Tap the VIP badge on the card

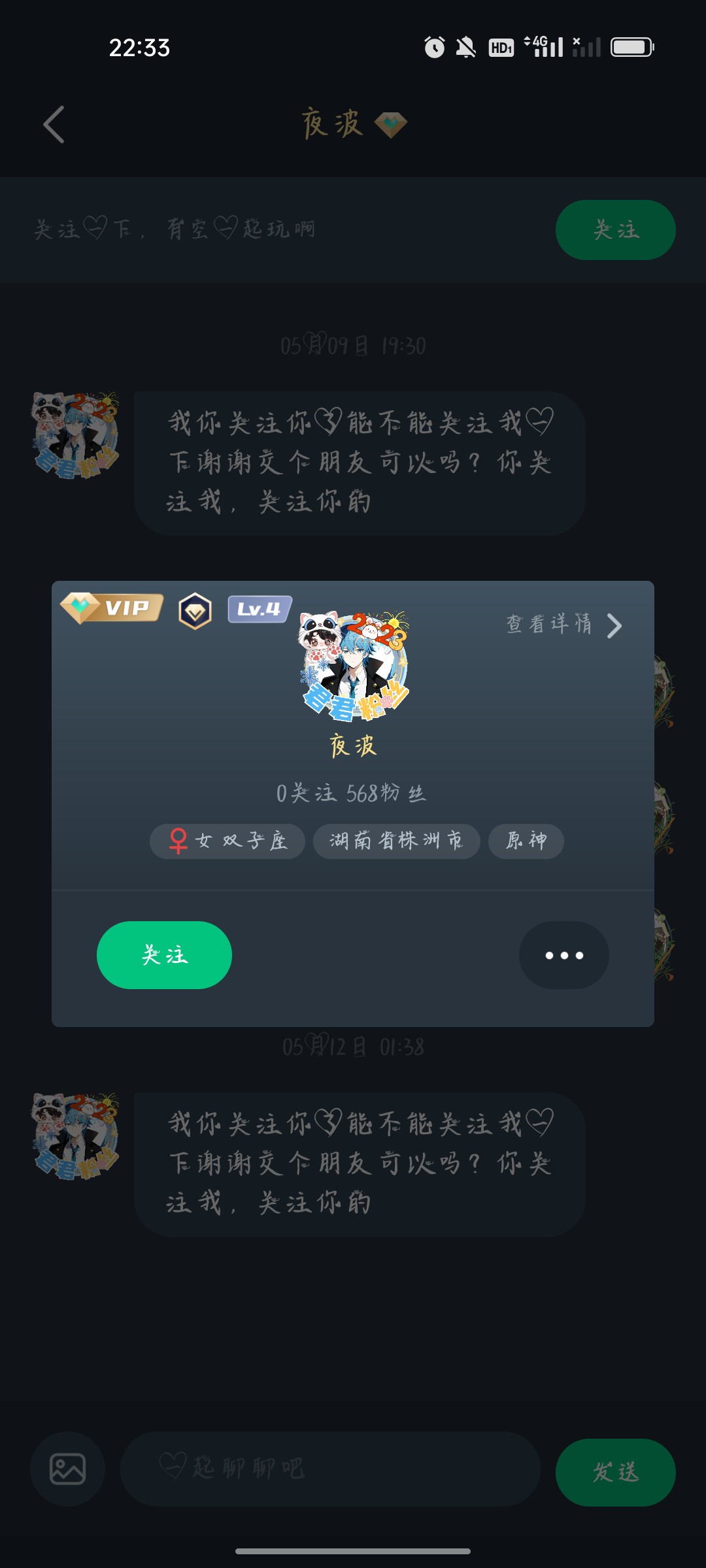tap(112, 608)
